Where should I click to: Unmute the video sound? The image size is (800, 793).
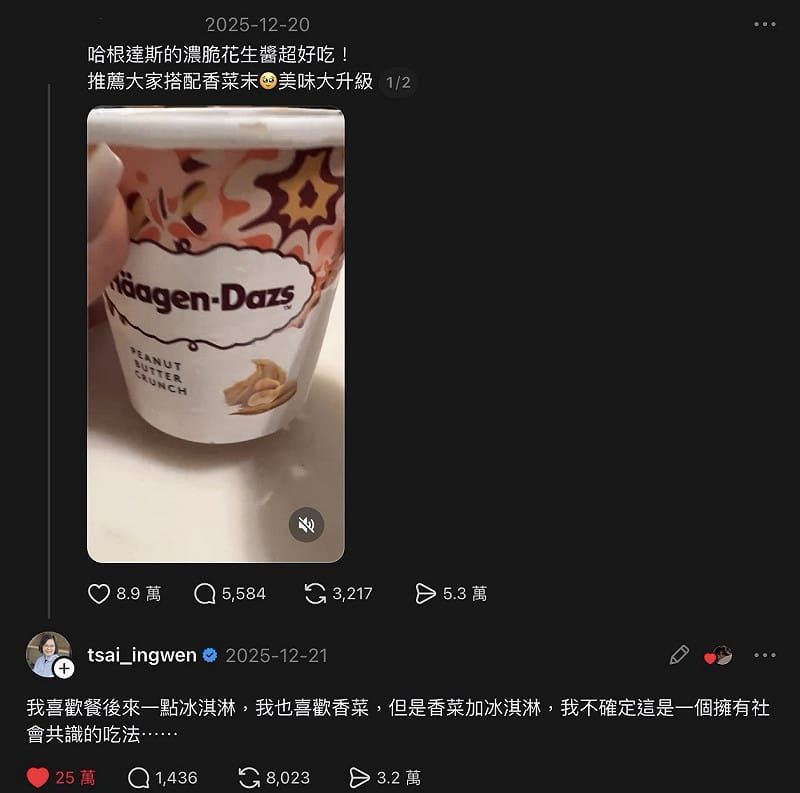click(x=307, y=524)
